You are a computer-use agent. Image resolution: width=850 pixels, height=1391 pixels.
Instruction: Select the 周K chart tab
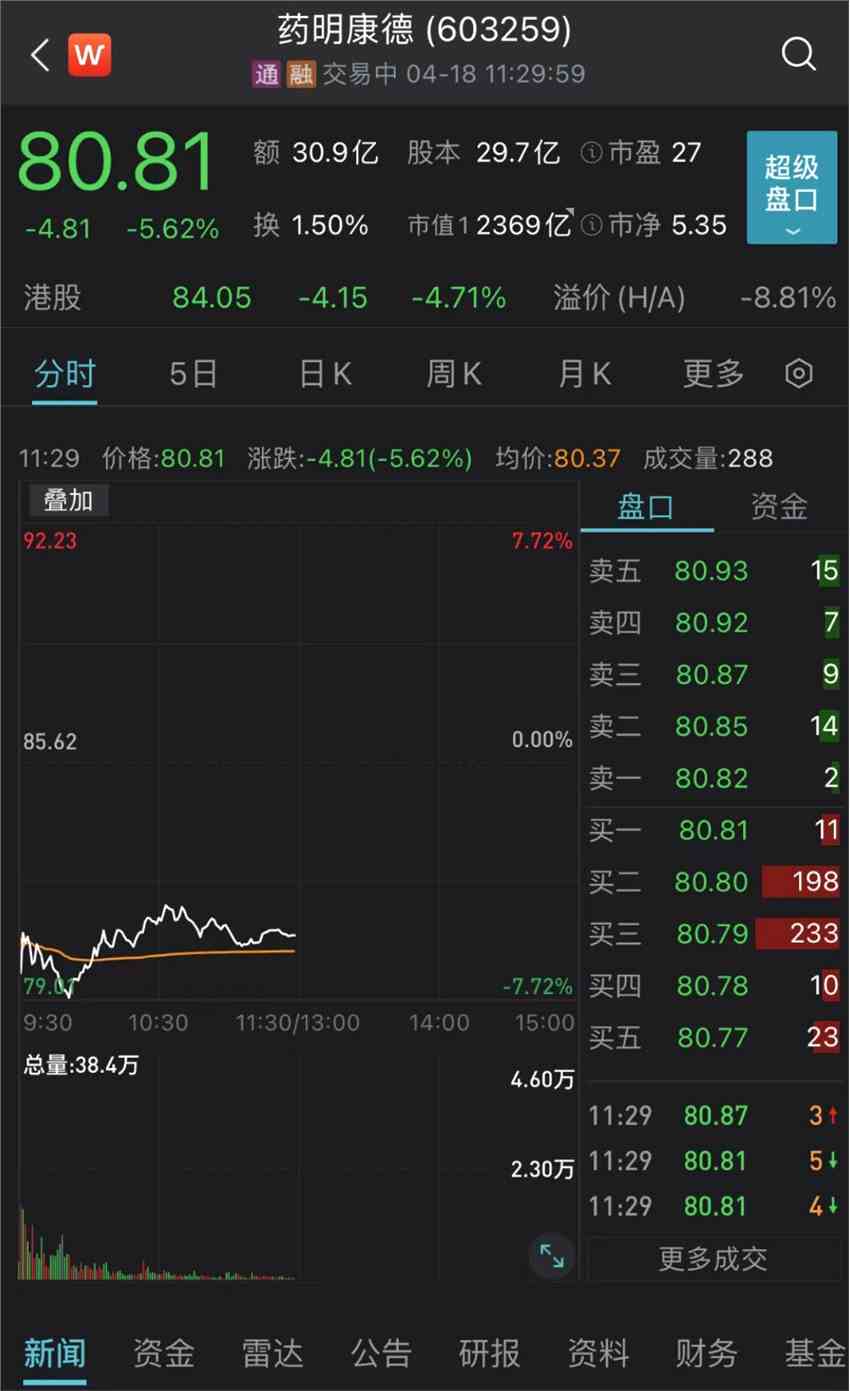coord(454,374)
